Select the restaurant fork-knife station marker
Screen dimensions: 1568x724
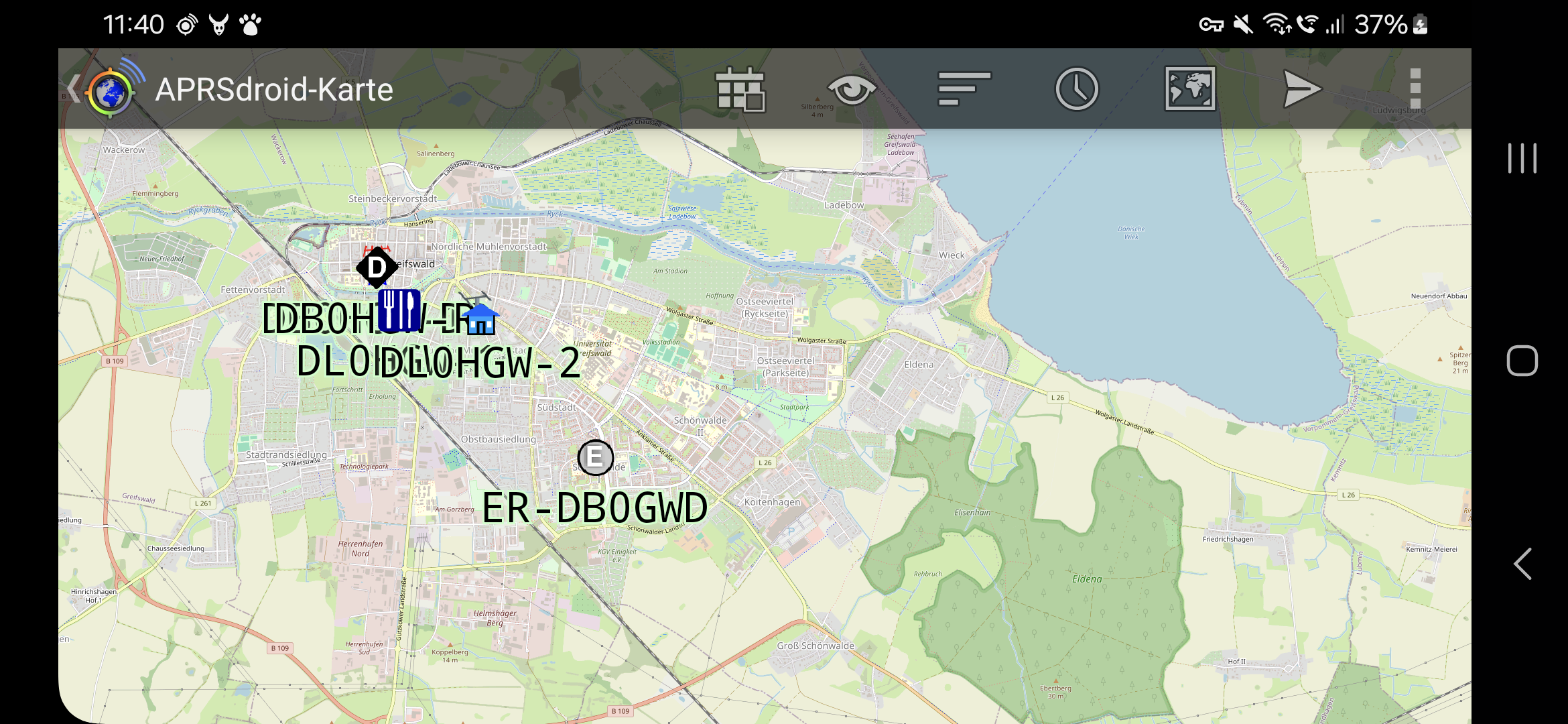tap(399, 310)
